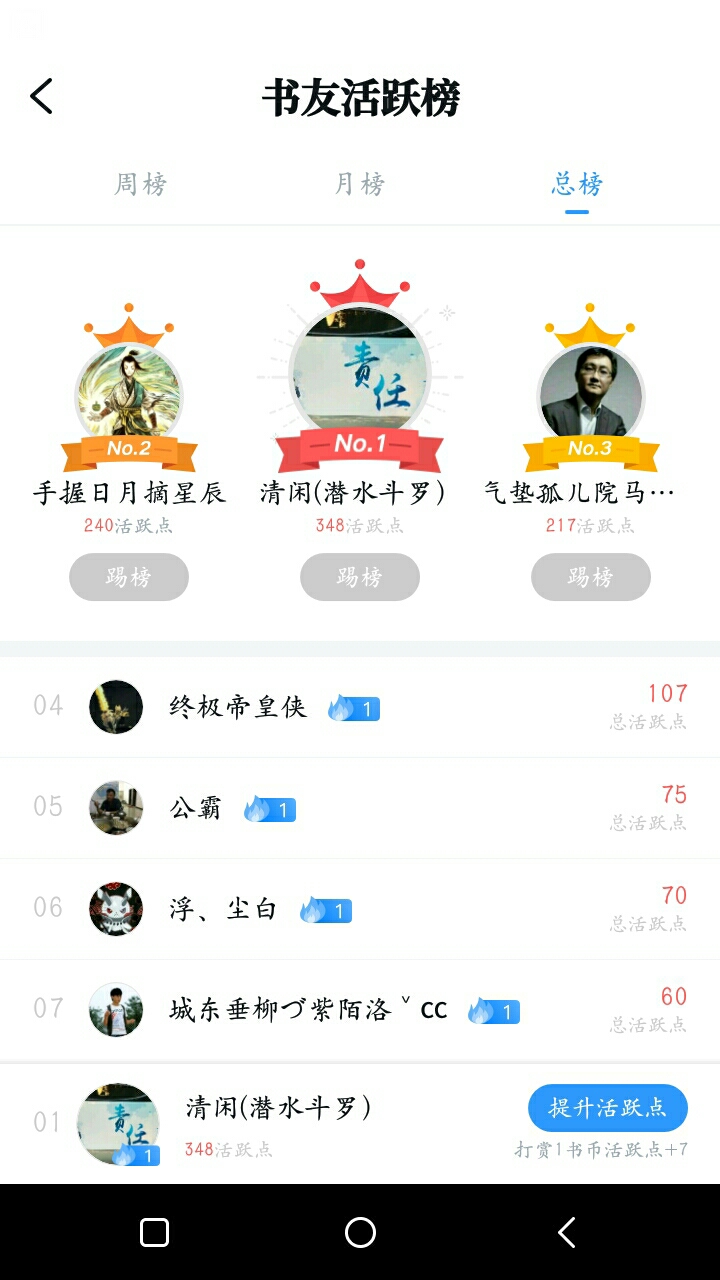
Task: Tap 踢榜 under the No.1 user 清闲(潜水斗罗)
Action: click(x=360, y=577)
